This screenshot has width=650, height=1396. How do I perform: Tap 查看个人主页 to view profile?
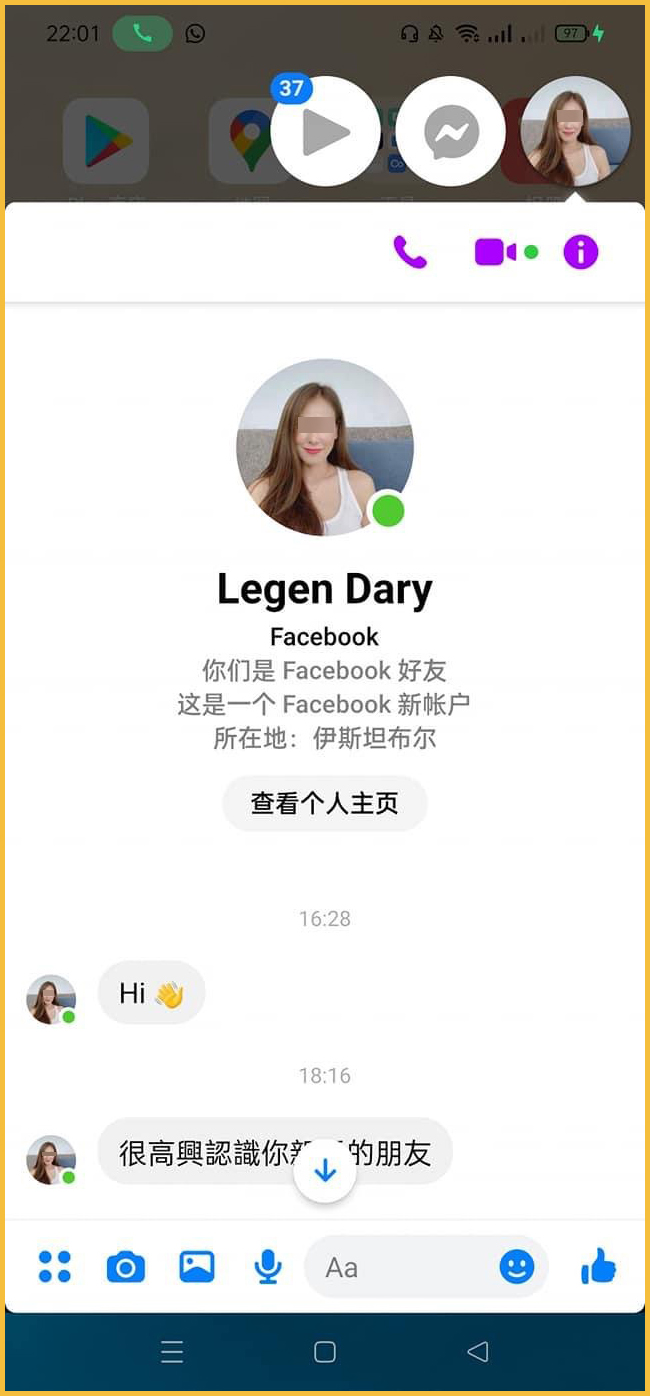(x=325, y=803)
